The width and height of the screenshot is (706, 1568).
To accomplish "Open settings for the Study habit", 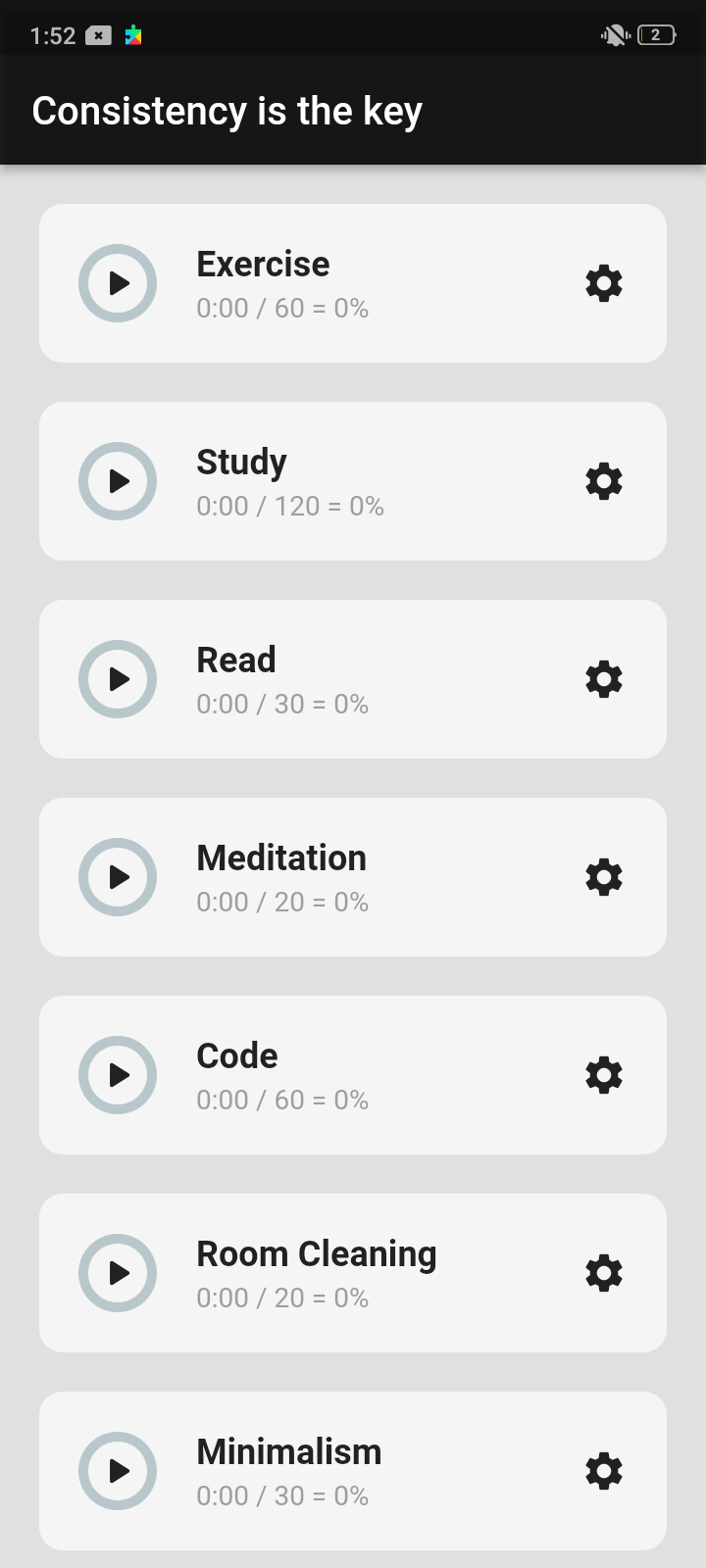I will pyautogui.click(x=603, y=481).
